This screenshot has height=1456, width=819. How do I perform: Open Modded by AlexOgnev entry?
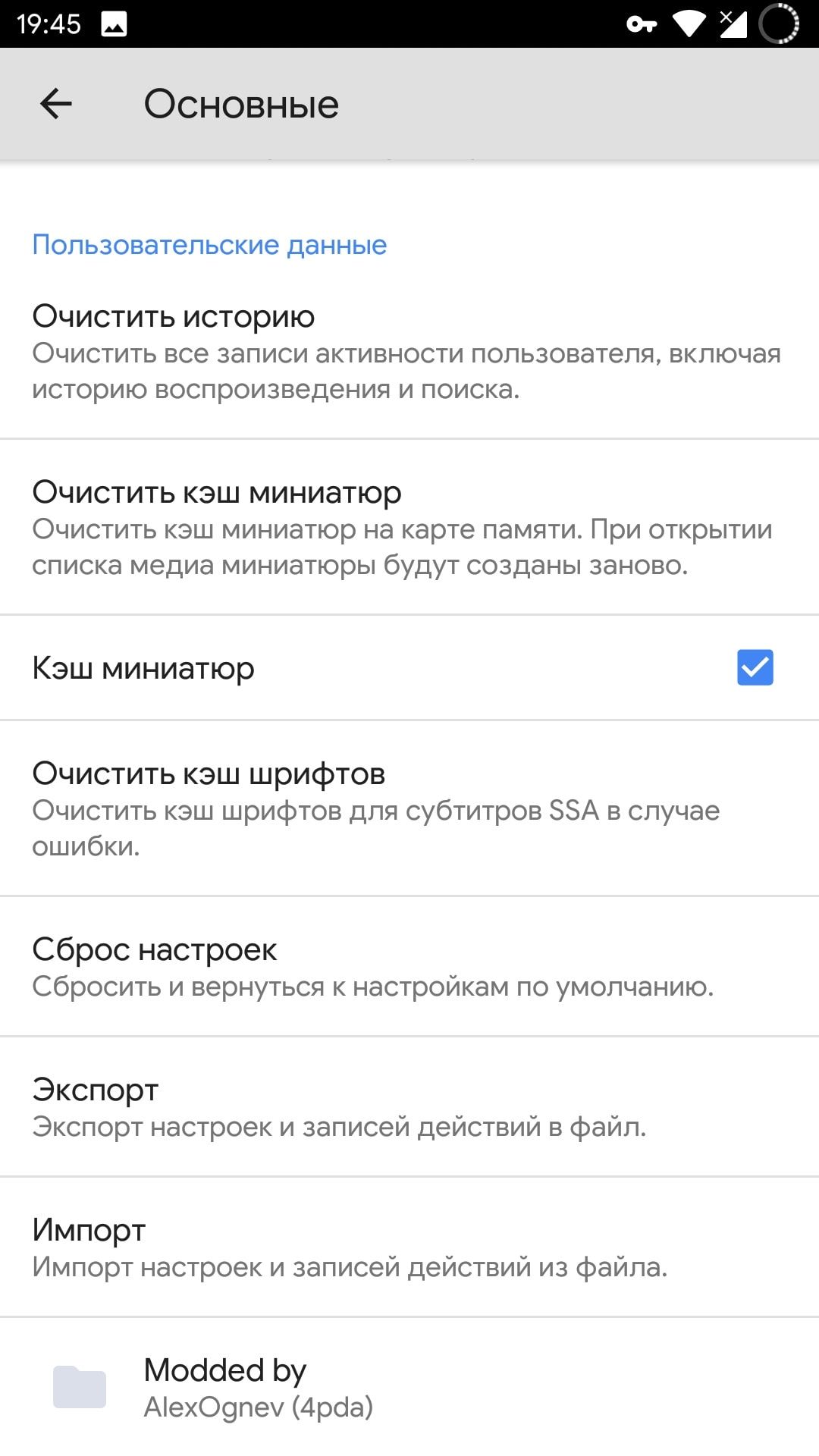(409, 1388)
